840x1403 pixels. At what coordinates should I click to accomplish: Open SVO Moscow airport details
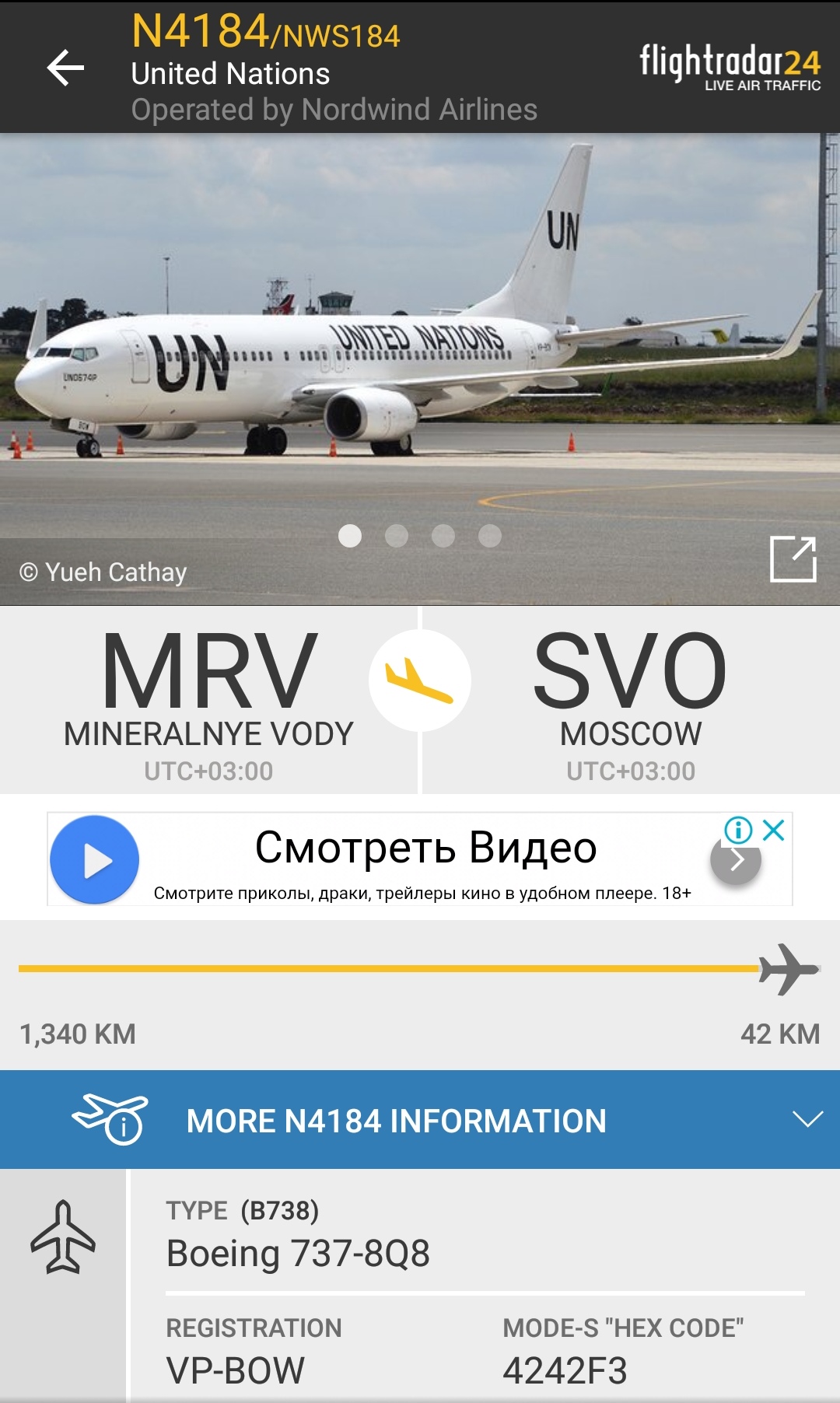(x=630, y=700)
